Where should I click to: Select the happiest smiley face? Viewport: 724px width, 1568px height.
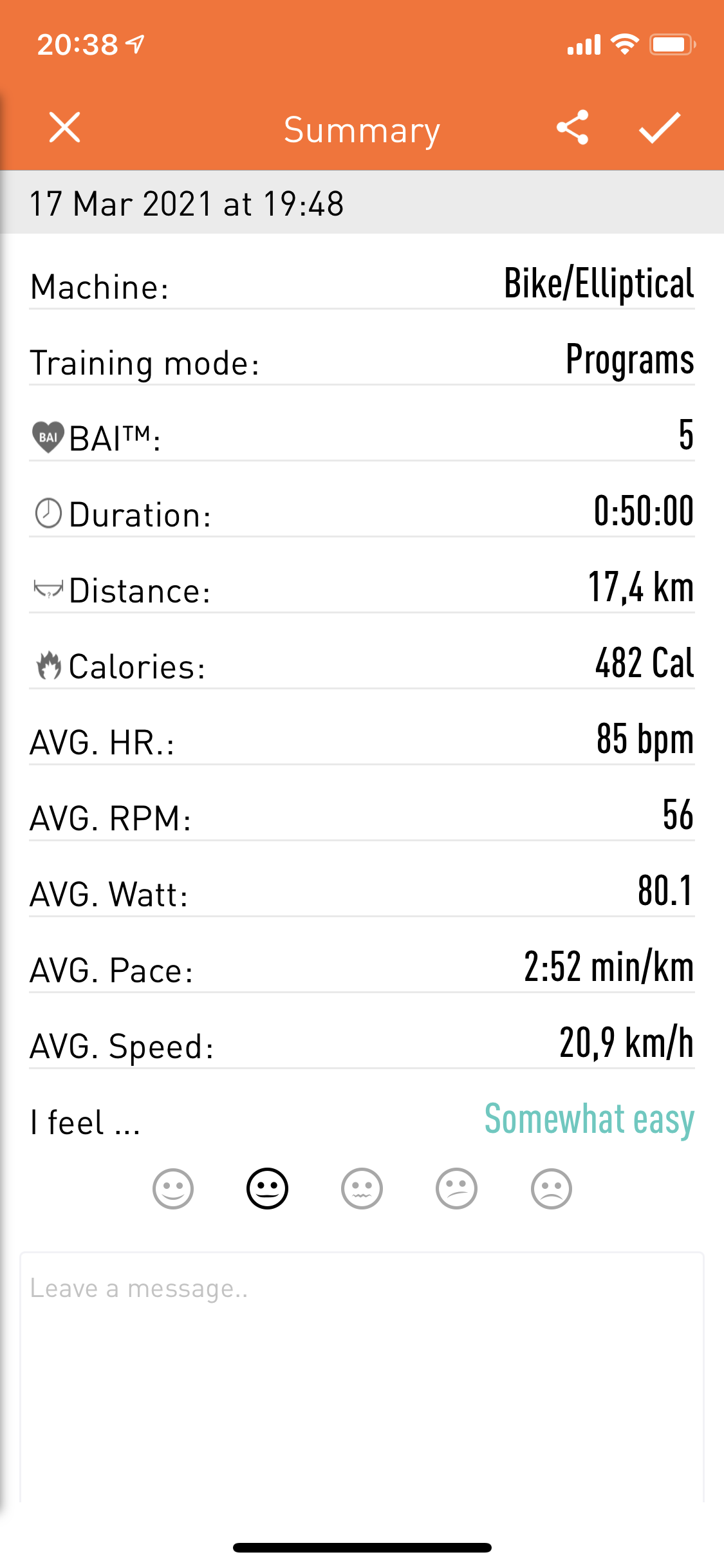(x=172, y=1189)
